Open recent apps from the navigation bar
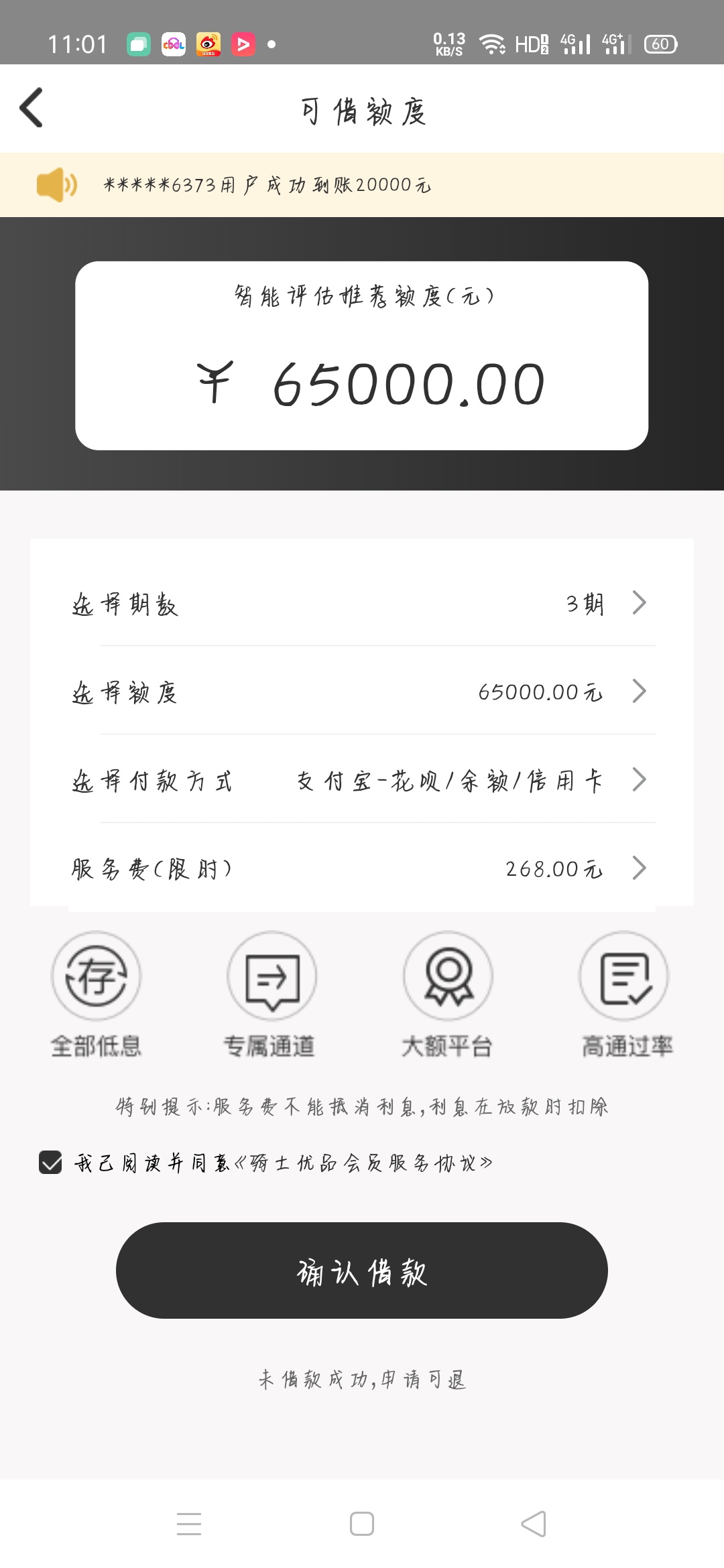Image resolution: width=724 pixels, height=1568 pixels. [x=189, y=1524]
